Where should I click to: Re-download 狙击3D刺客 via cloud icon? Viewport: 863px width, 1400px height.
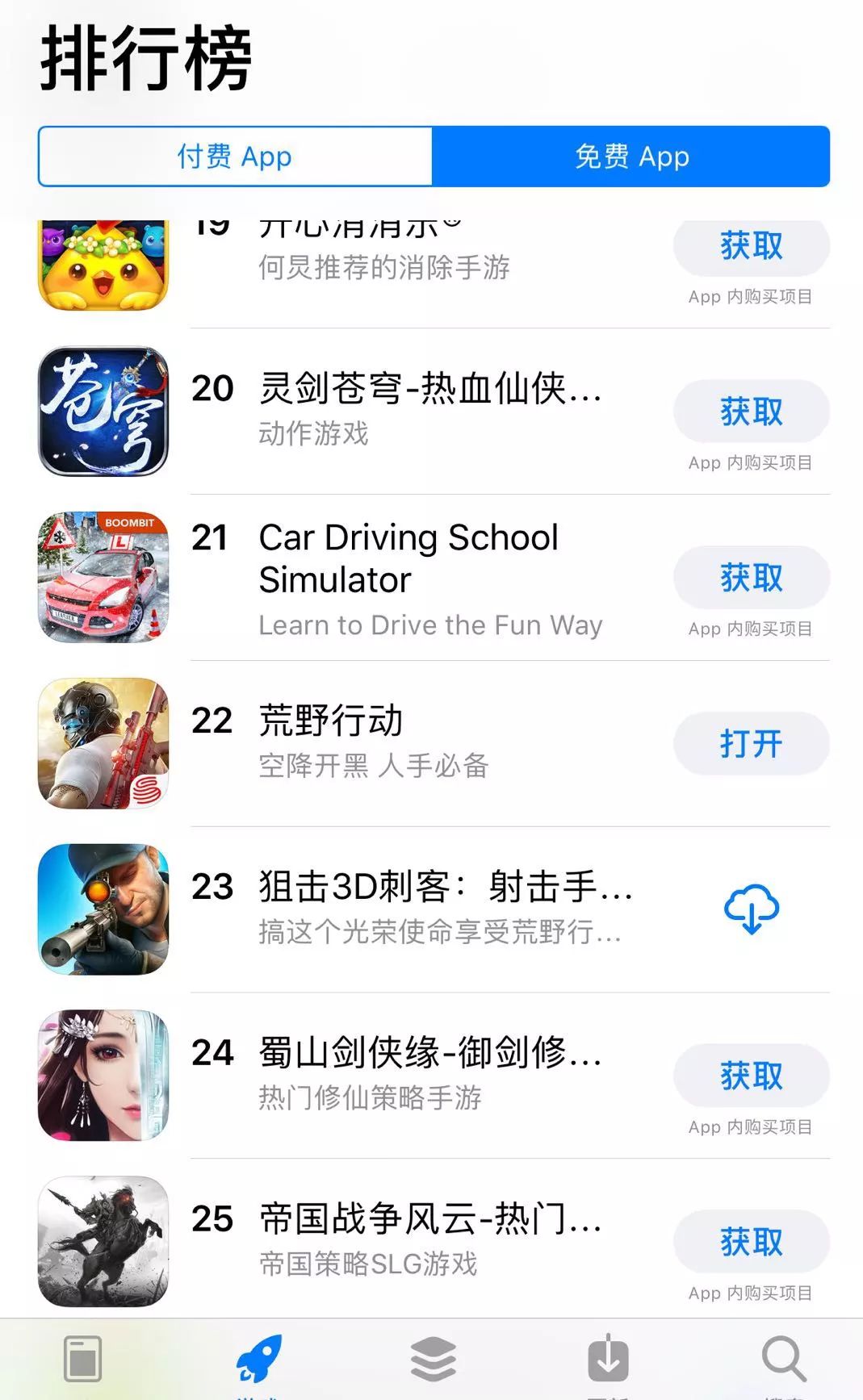751,909
